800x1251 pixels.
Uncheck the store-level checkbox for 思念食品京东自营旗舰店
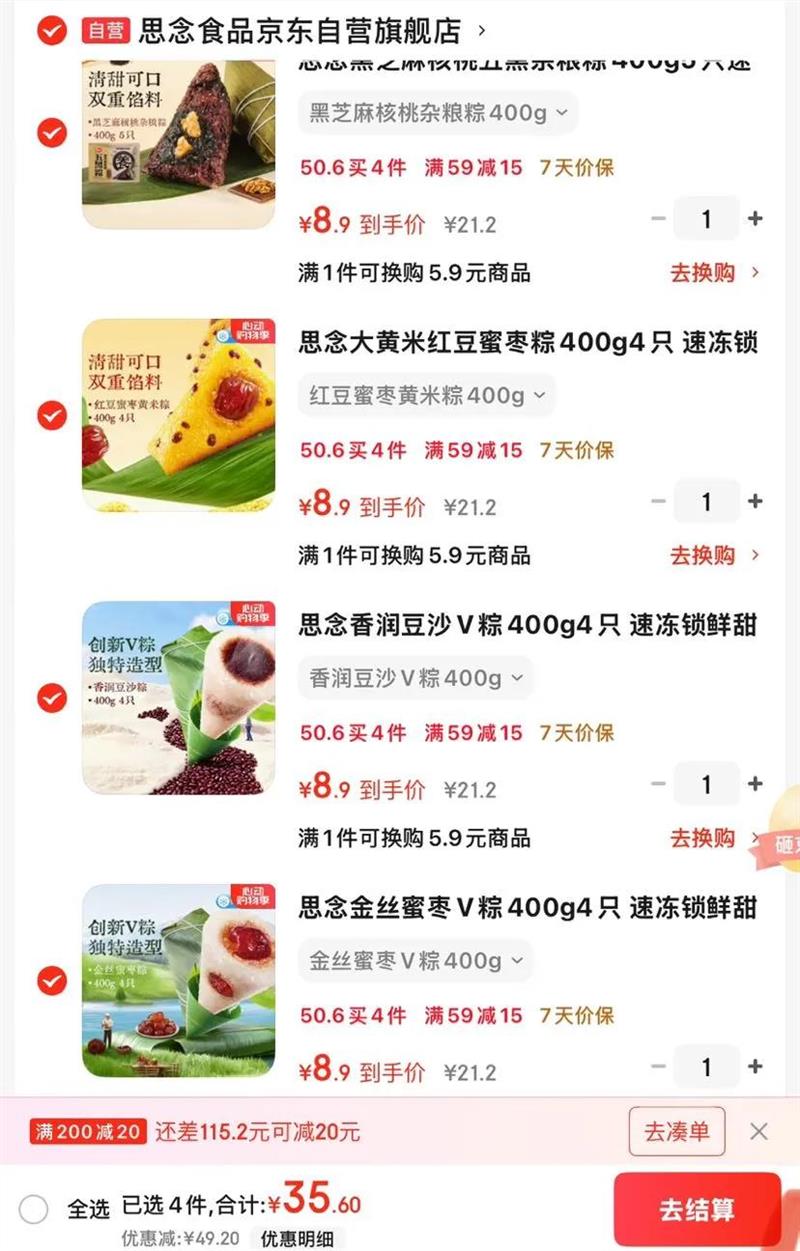coord(52,31)
